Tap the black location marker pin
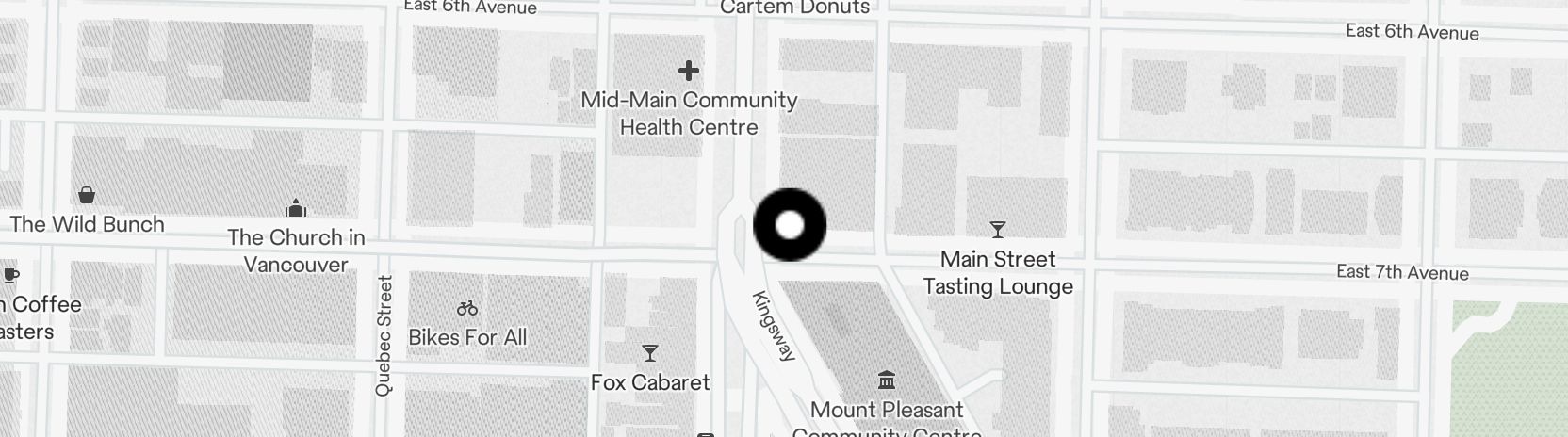The width and height of the screenshot is (1568, 437). tap(790, 225)
